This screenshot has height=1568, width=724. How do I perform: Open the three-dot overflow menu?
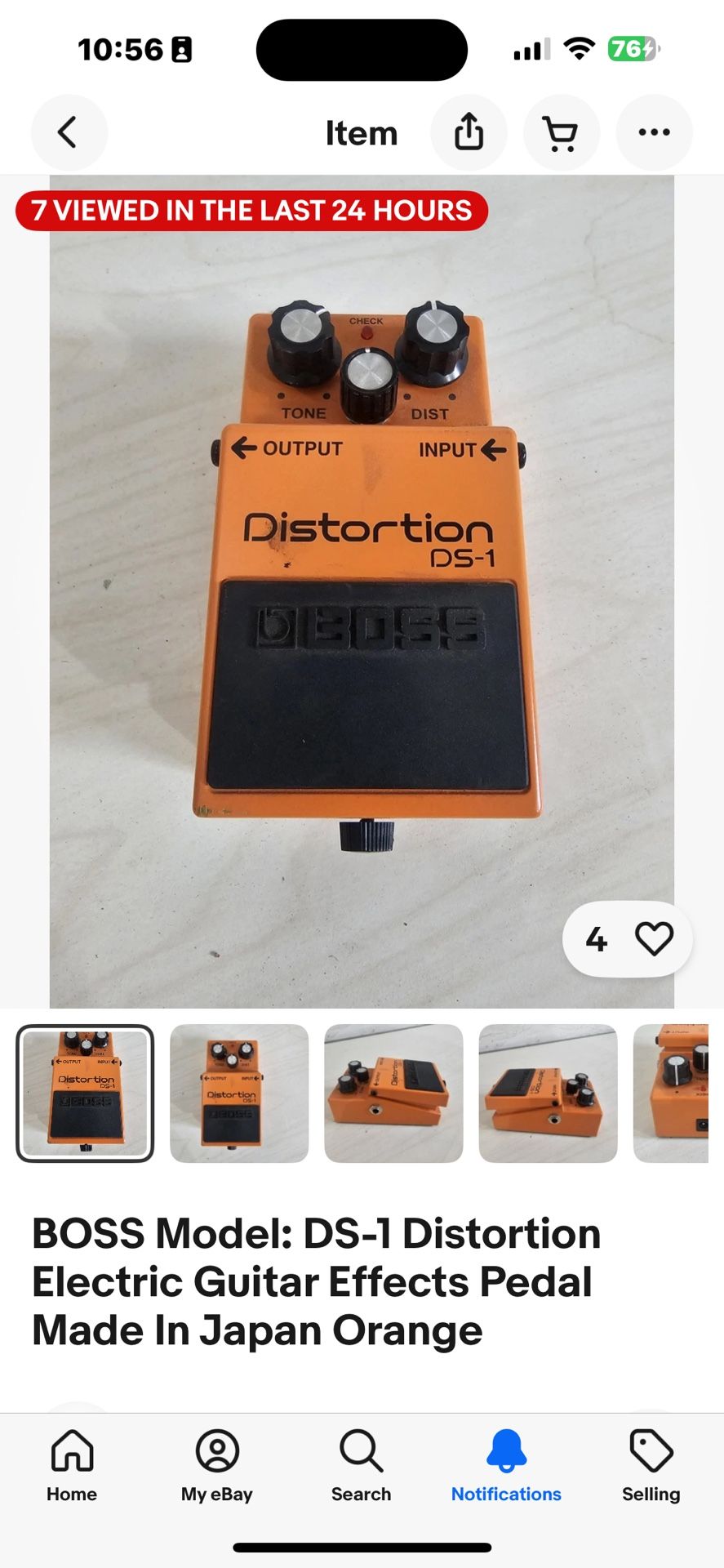tap(654, 132)
